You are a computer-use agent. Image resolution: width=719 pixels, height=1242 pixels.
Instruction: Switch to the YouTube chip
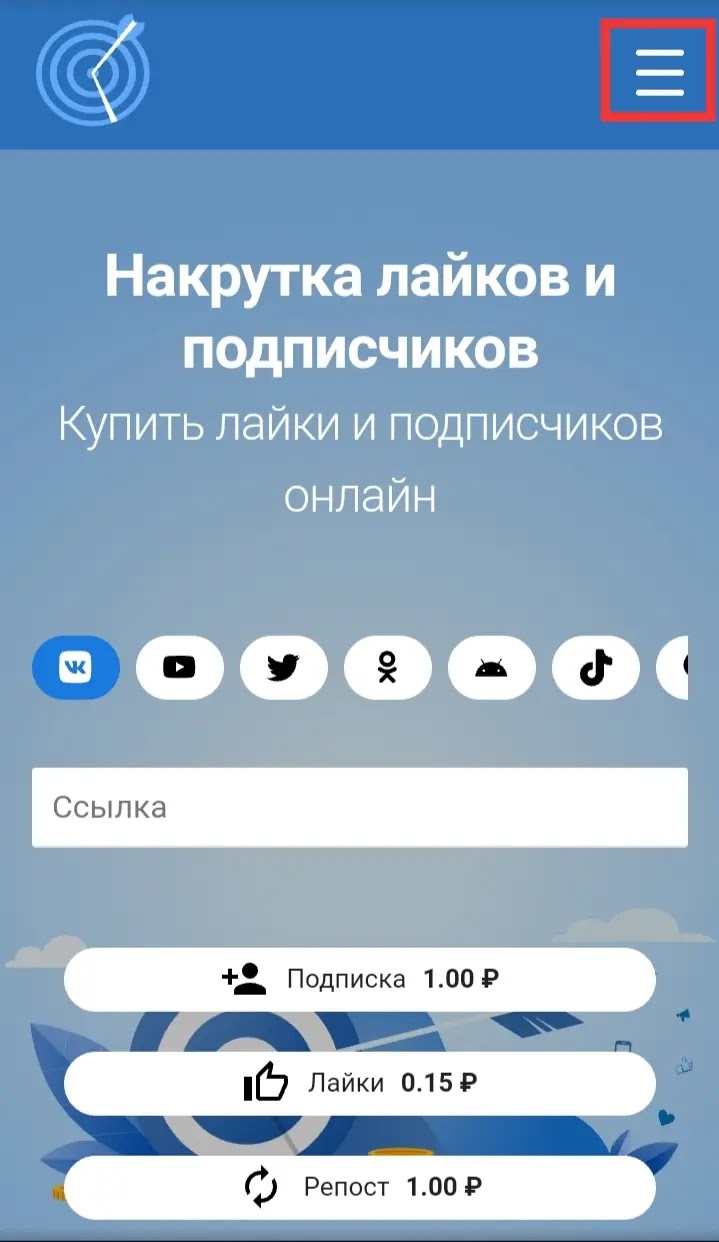pos(180,667)
